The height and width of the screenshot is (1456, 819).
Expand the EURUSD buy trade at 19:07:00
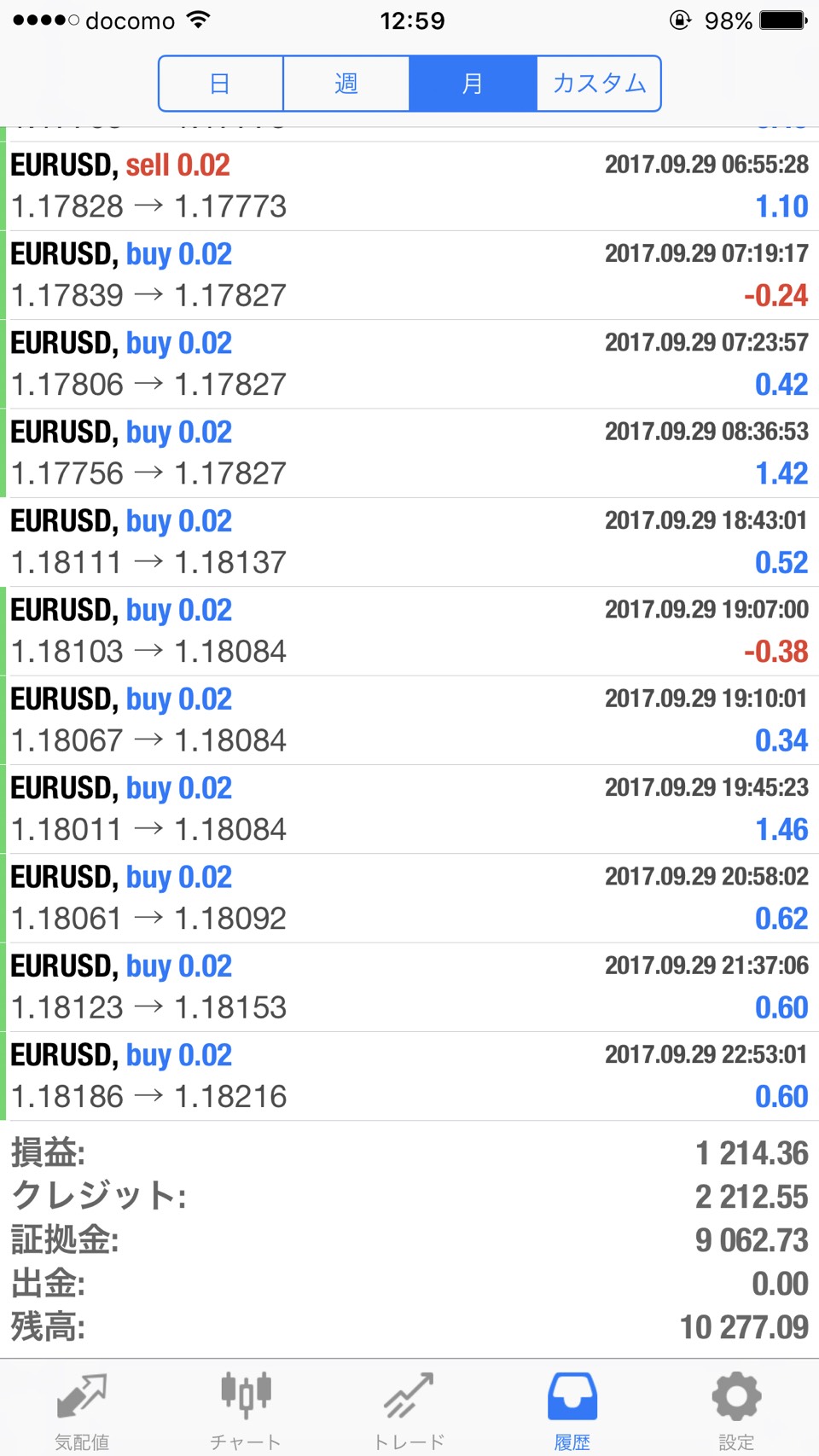(x=409, y=631)
